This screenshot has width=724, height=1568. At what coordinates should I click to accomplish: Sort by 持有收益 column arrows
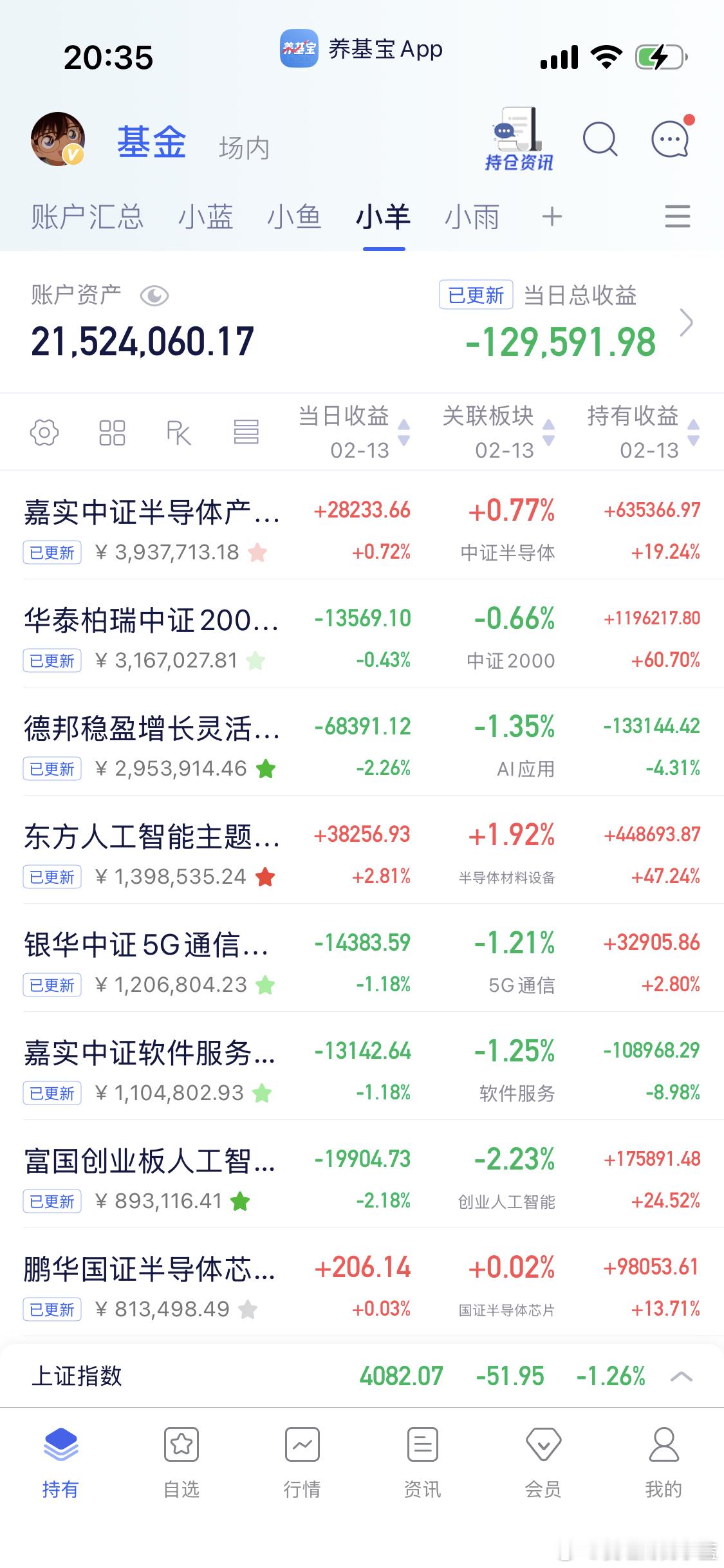coord(692,433)
